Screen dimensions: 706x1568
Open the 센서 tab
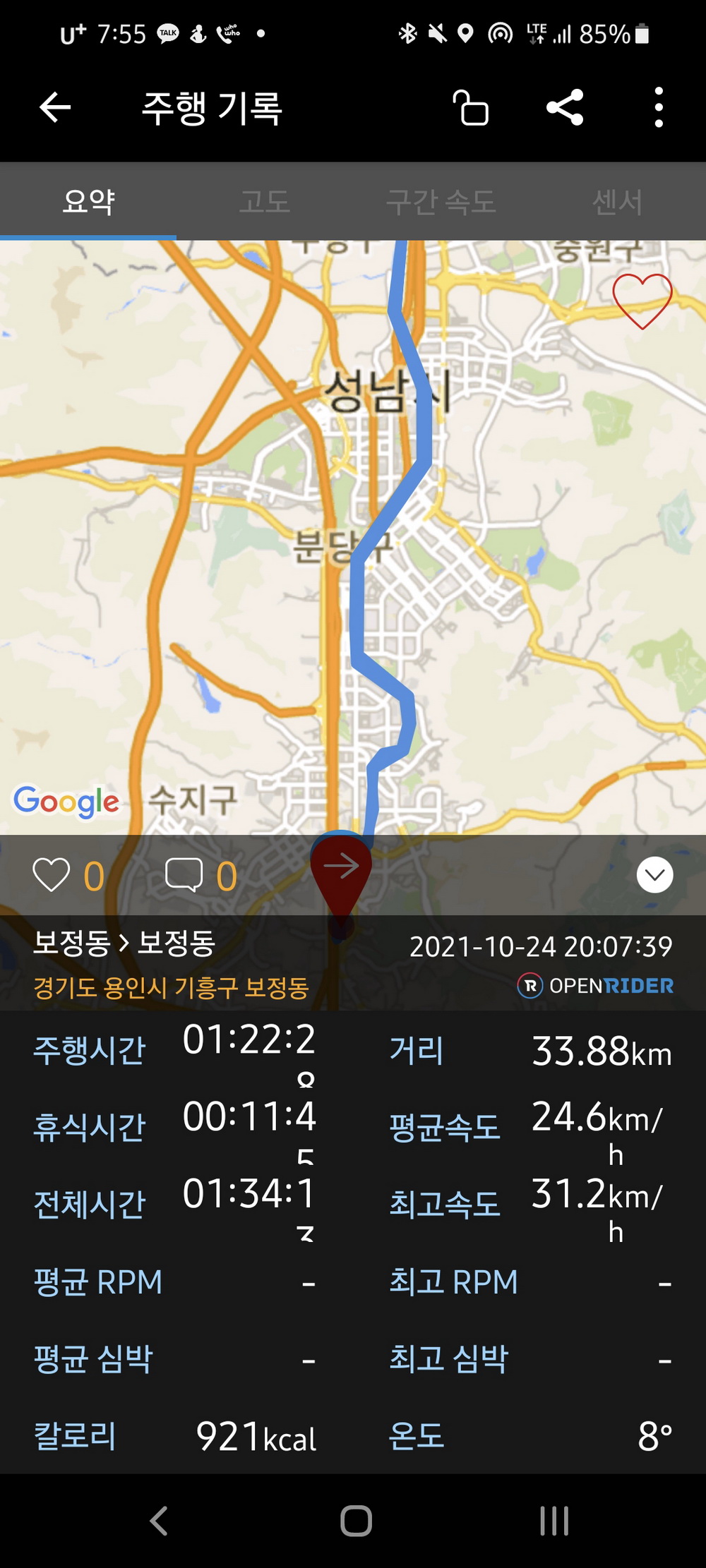click(x=618, y=202)
